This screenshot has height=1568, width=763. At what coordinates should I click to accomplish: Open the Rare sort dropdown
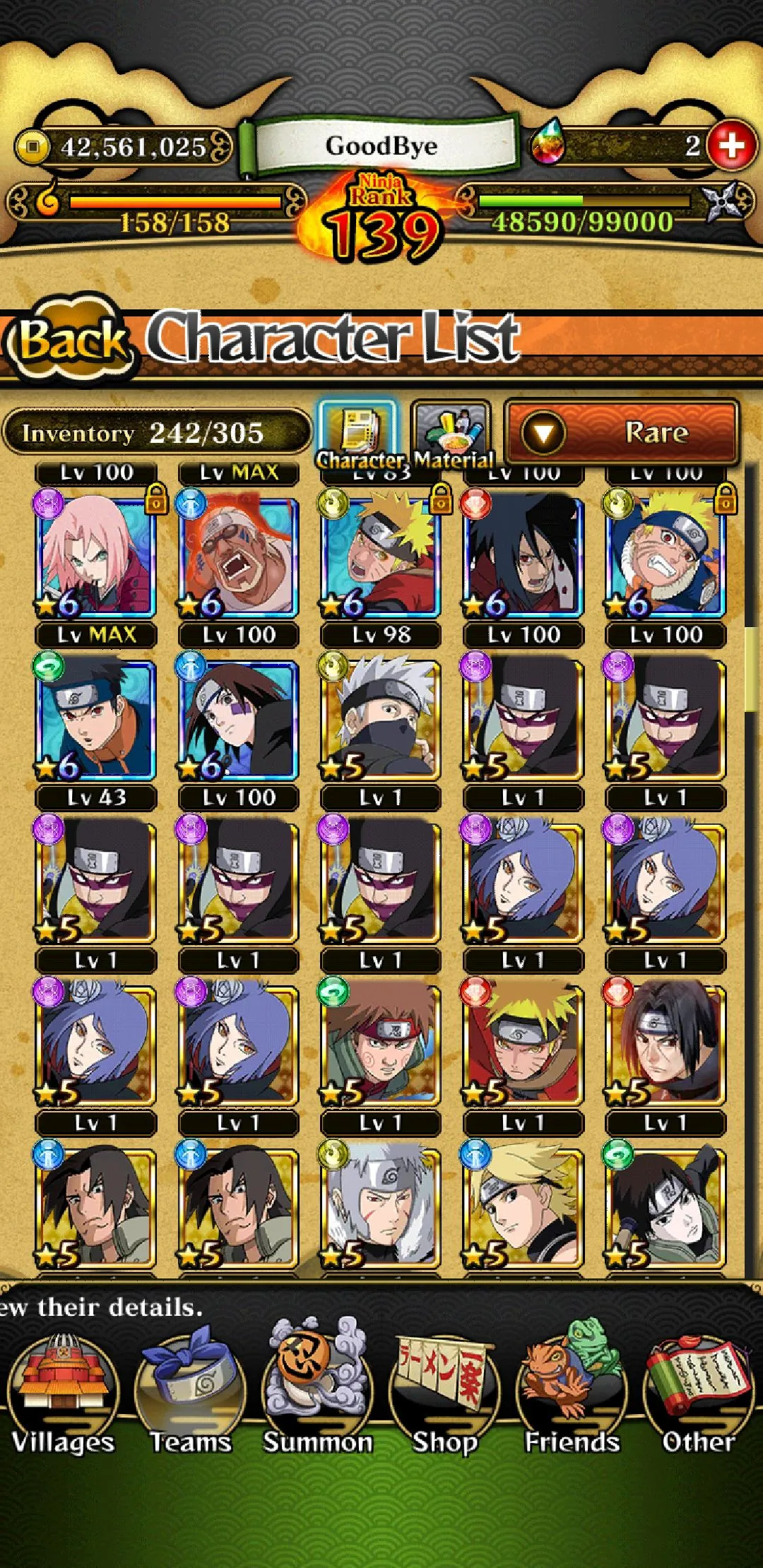coord(622,432)
